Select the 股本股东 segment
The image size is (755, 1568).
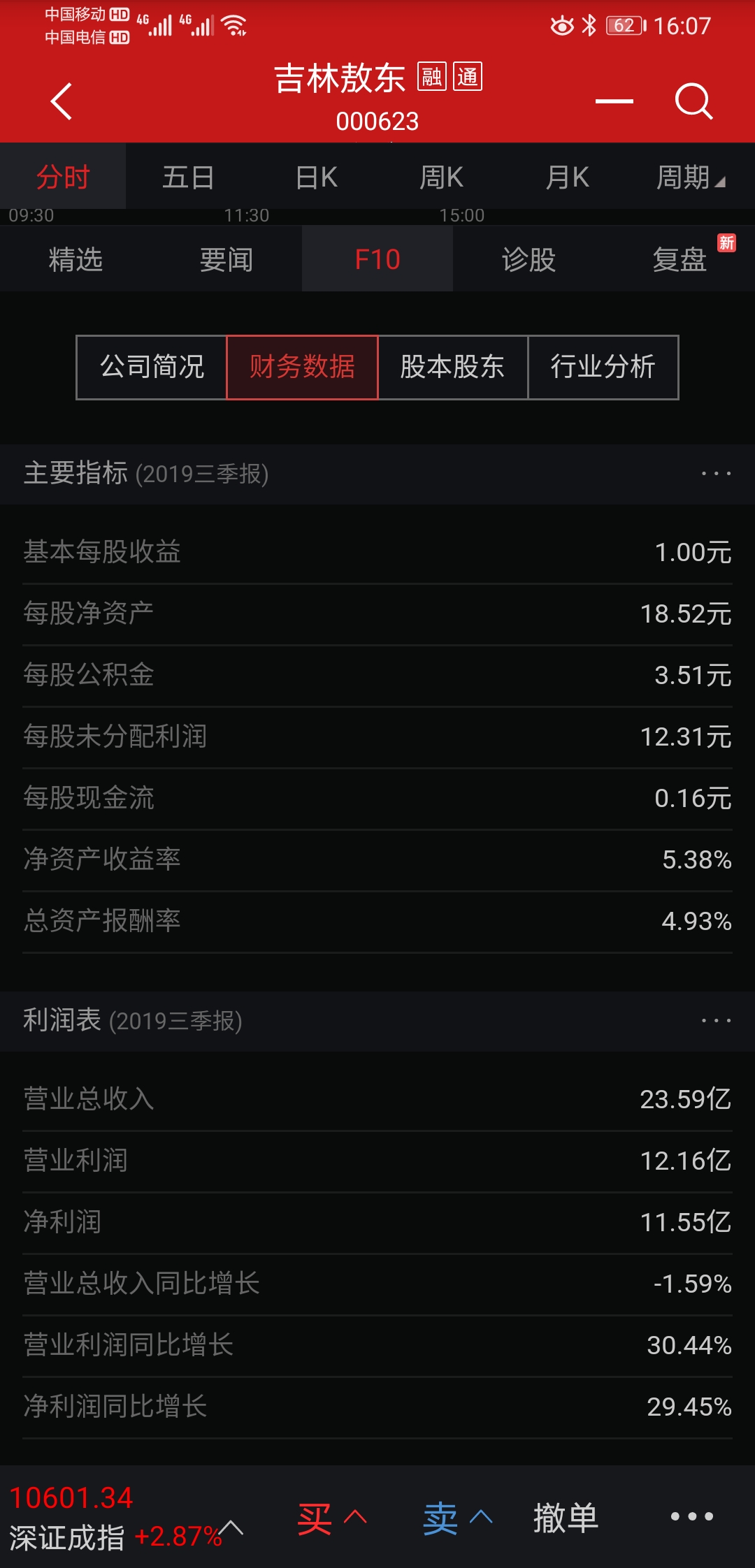452,368
